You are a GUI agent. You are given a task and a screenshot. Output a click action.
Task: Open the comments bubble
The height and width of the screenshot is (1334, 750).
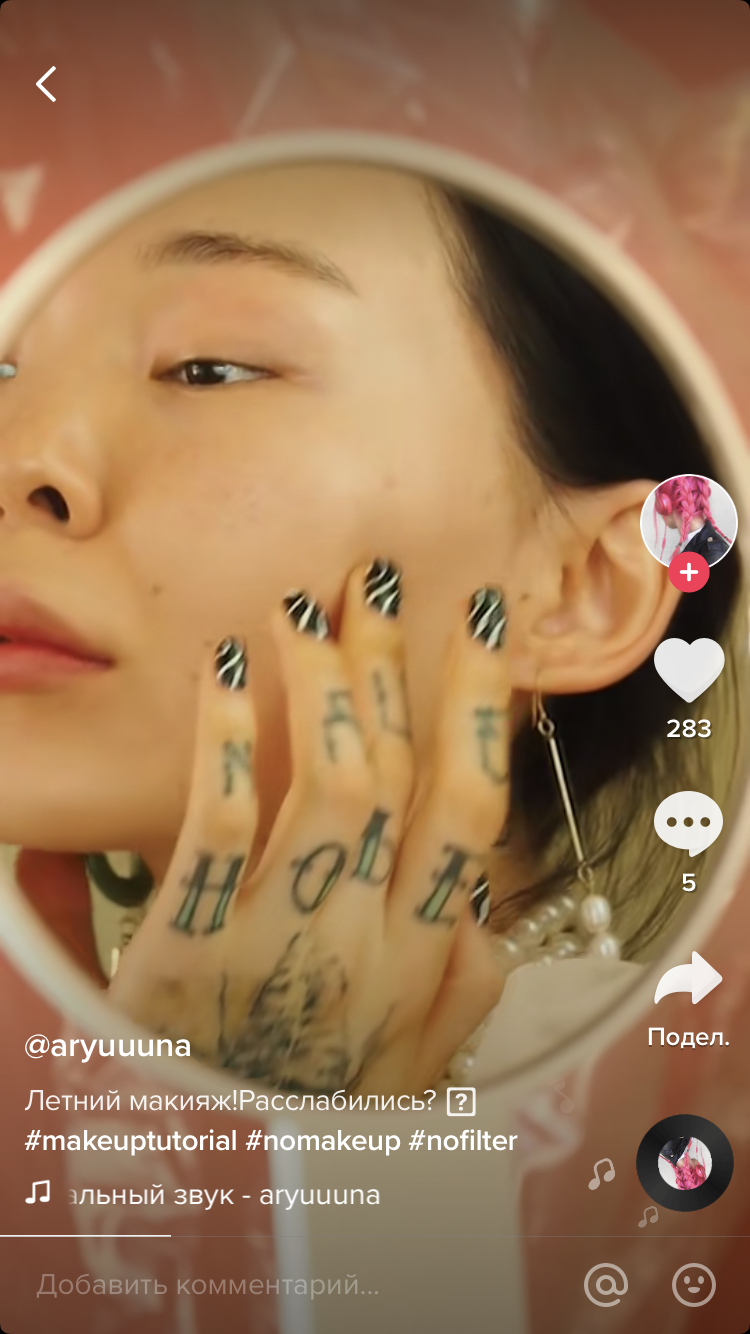point(688,823)
